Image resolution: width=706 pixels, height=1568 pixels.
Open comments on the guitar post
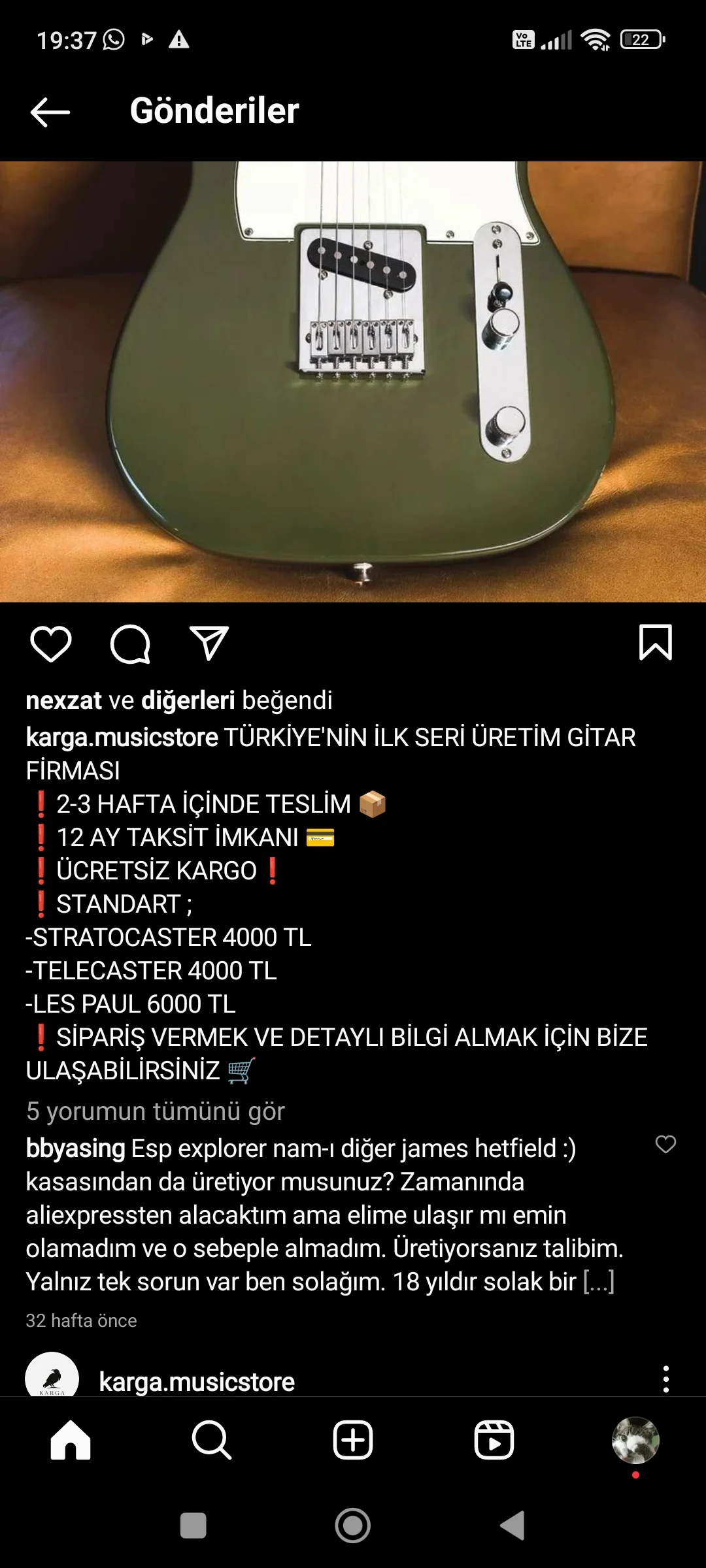pos(130,644)
